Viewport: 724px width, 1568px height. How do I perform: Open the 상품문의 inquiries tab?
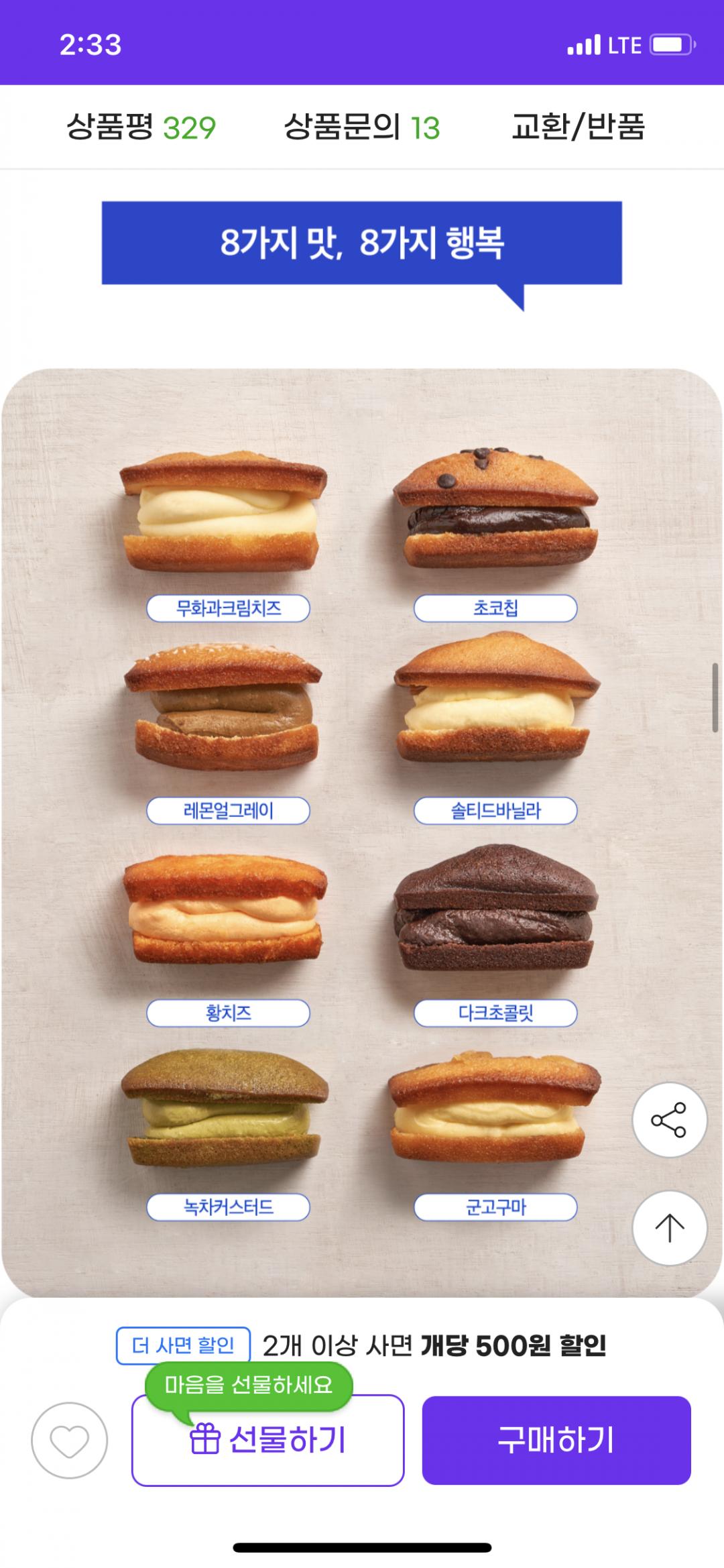click(x=362, y=127)
